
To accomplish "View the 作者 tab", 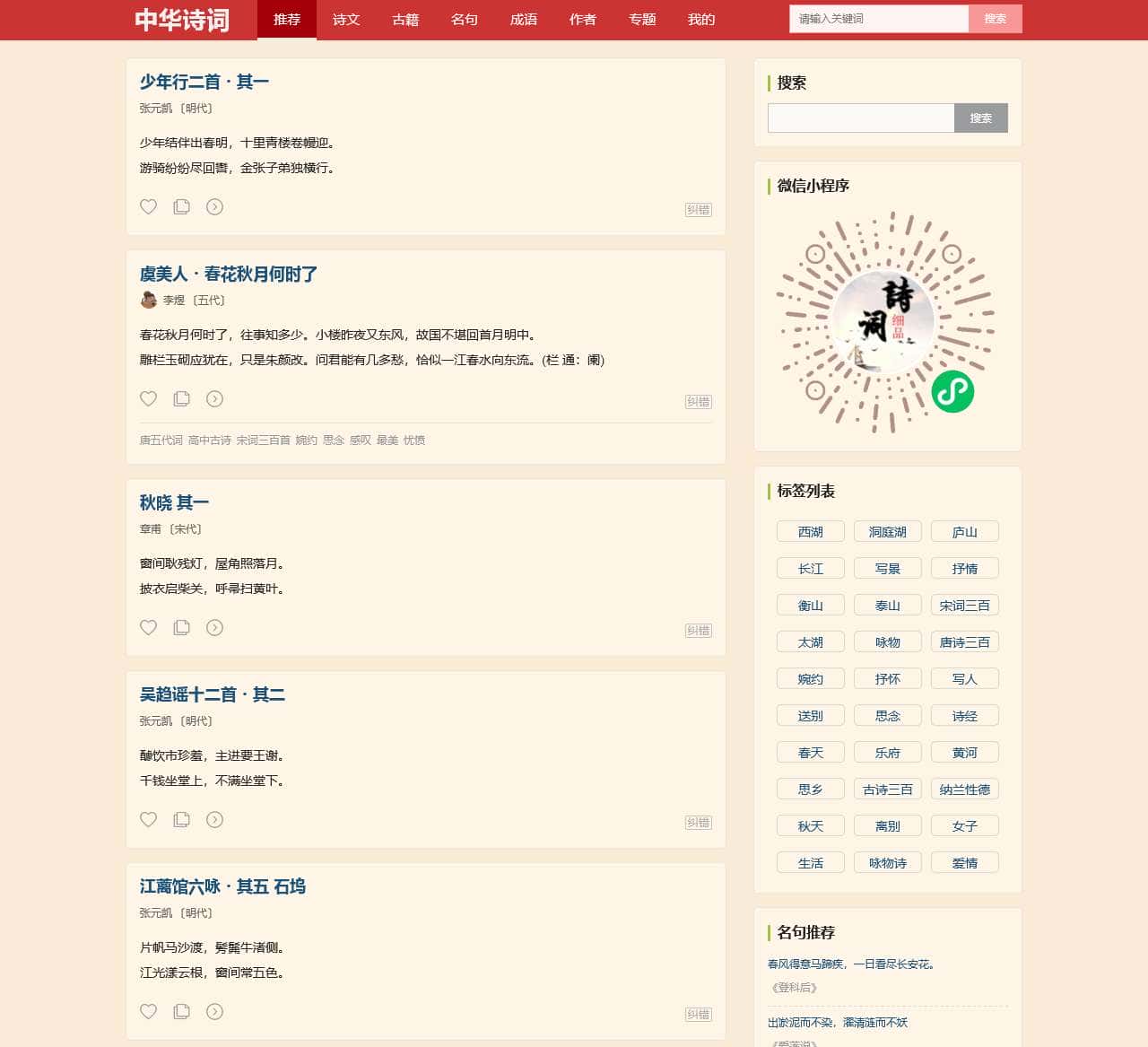I will coord(583,20).
